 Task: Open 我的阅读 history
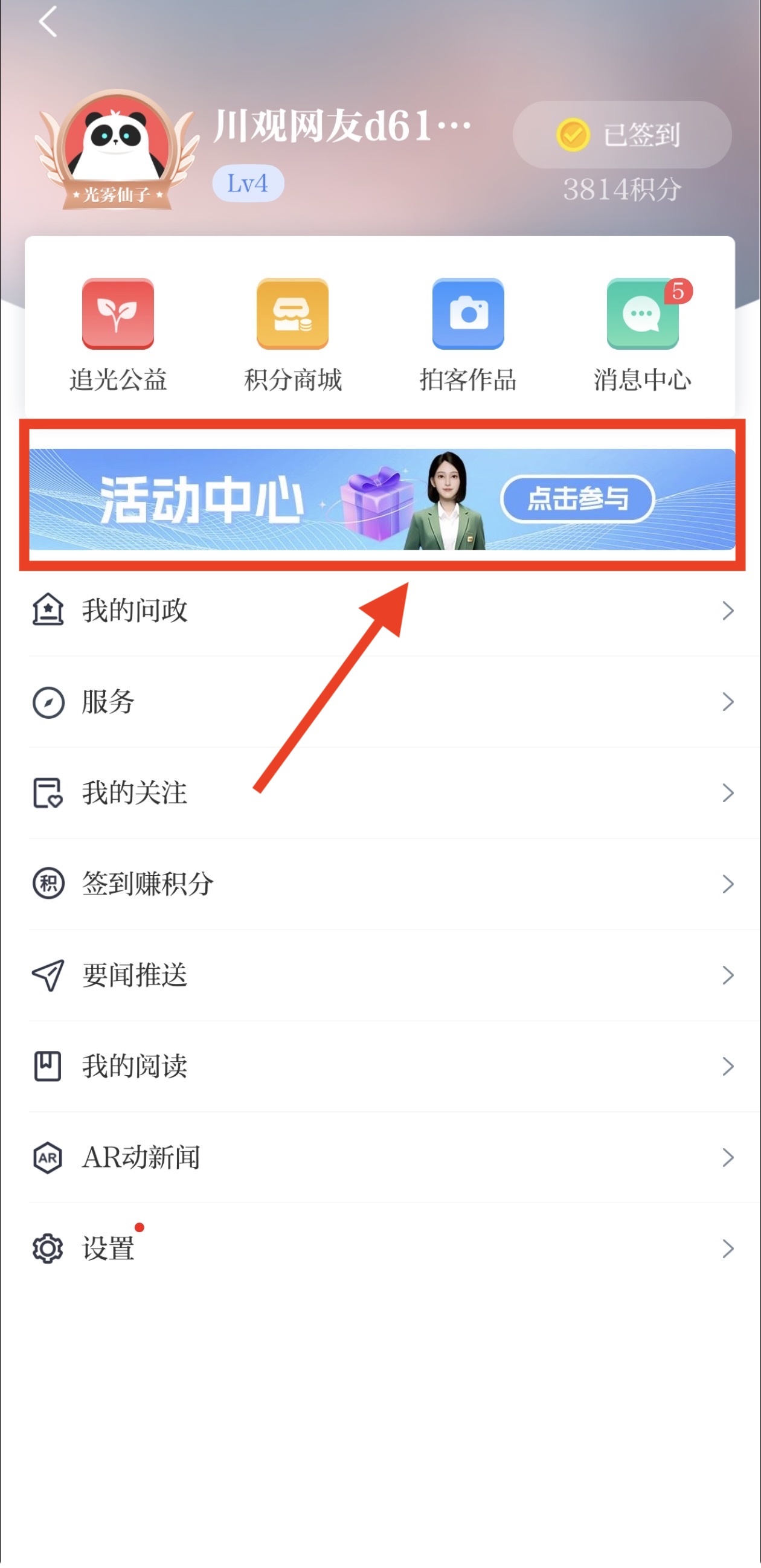[x=380, y=1066]
